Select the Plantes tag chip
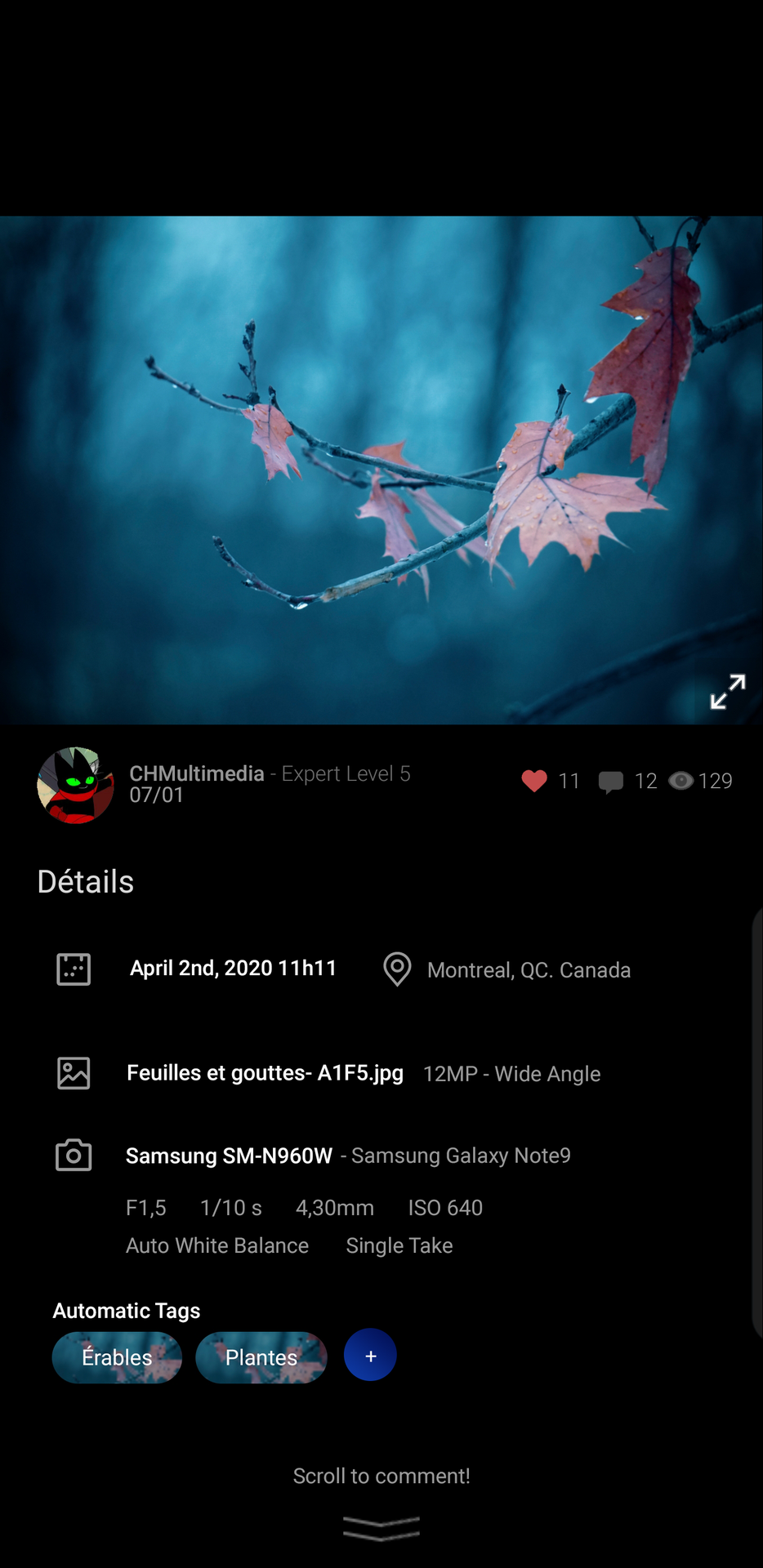This screenshot has width=763, height=1568. pos(261,1357)
